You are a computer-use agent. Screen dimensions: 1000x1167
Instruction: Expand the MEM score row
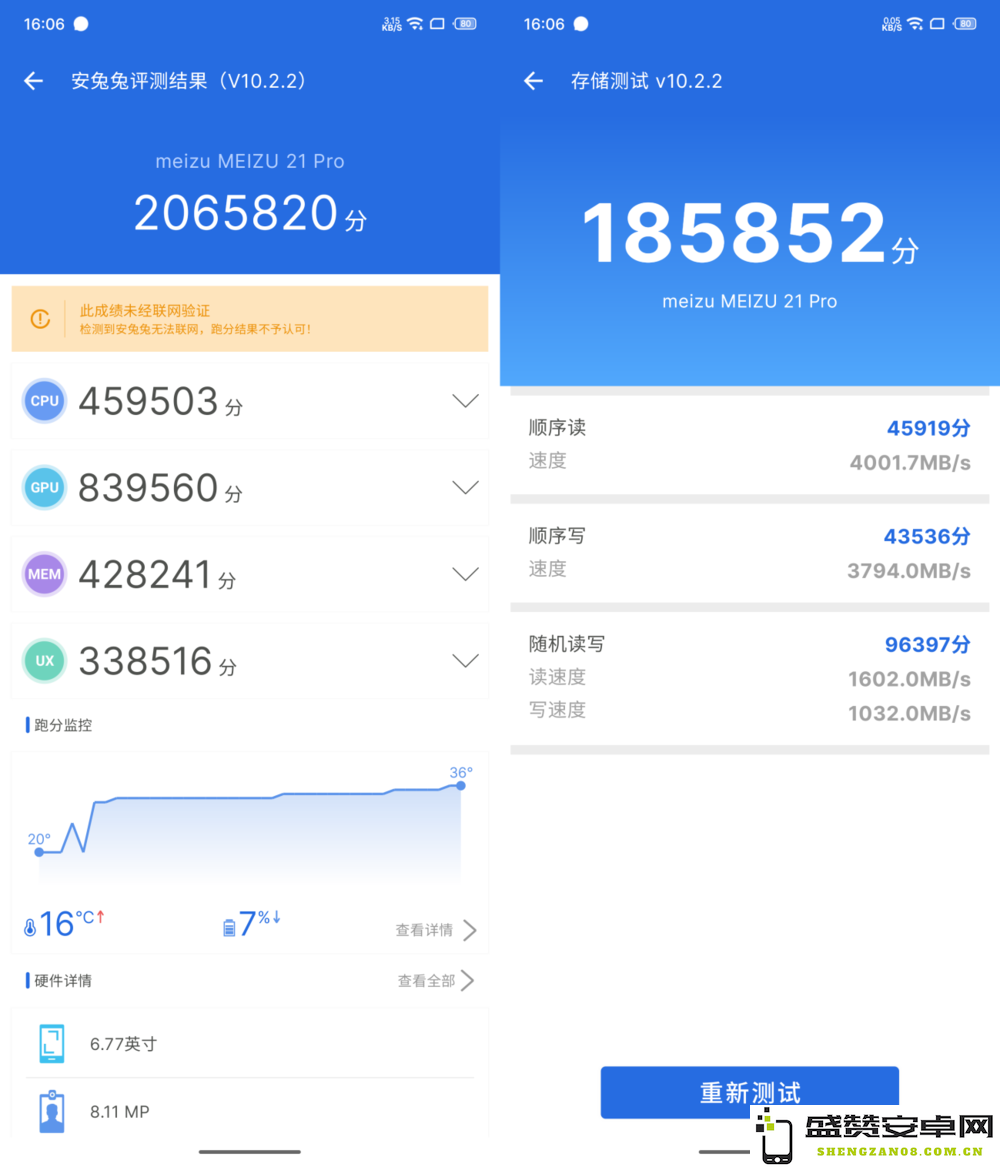click(465, 574)
